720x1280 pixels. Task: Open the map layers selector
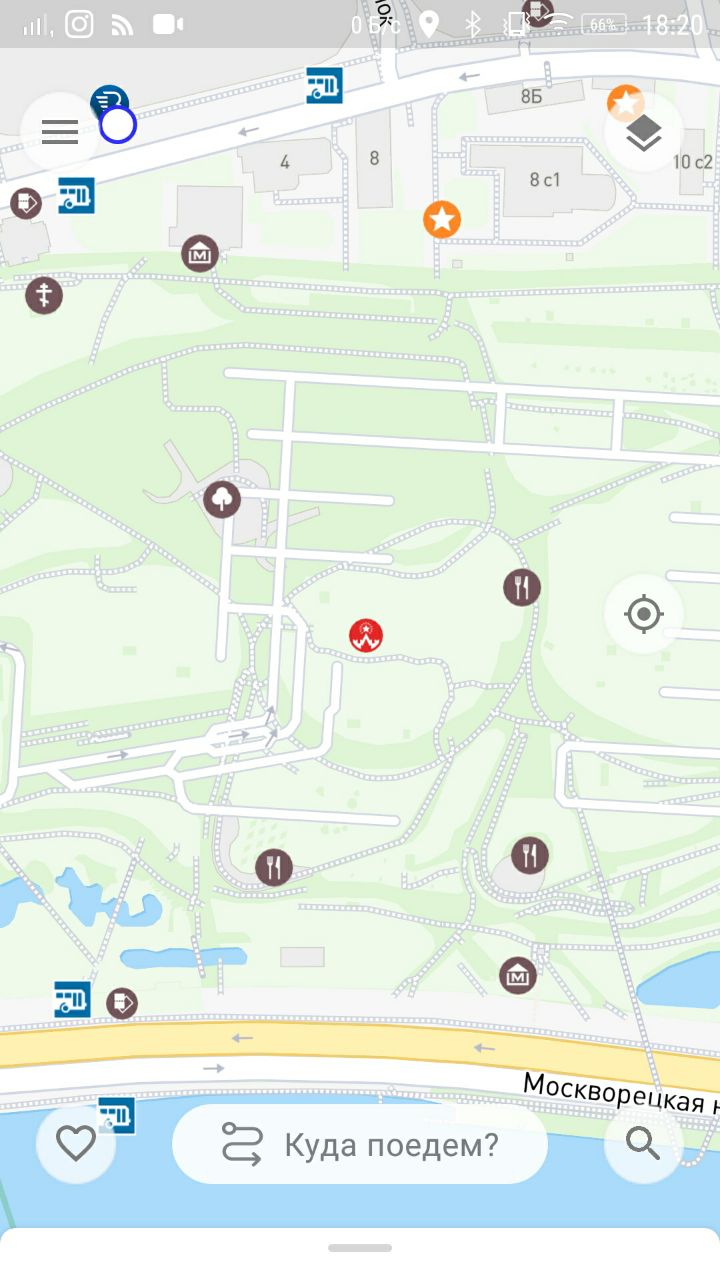pyautogui.click(x=643, y=132)
